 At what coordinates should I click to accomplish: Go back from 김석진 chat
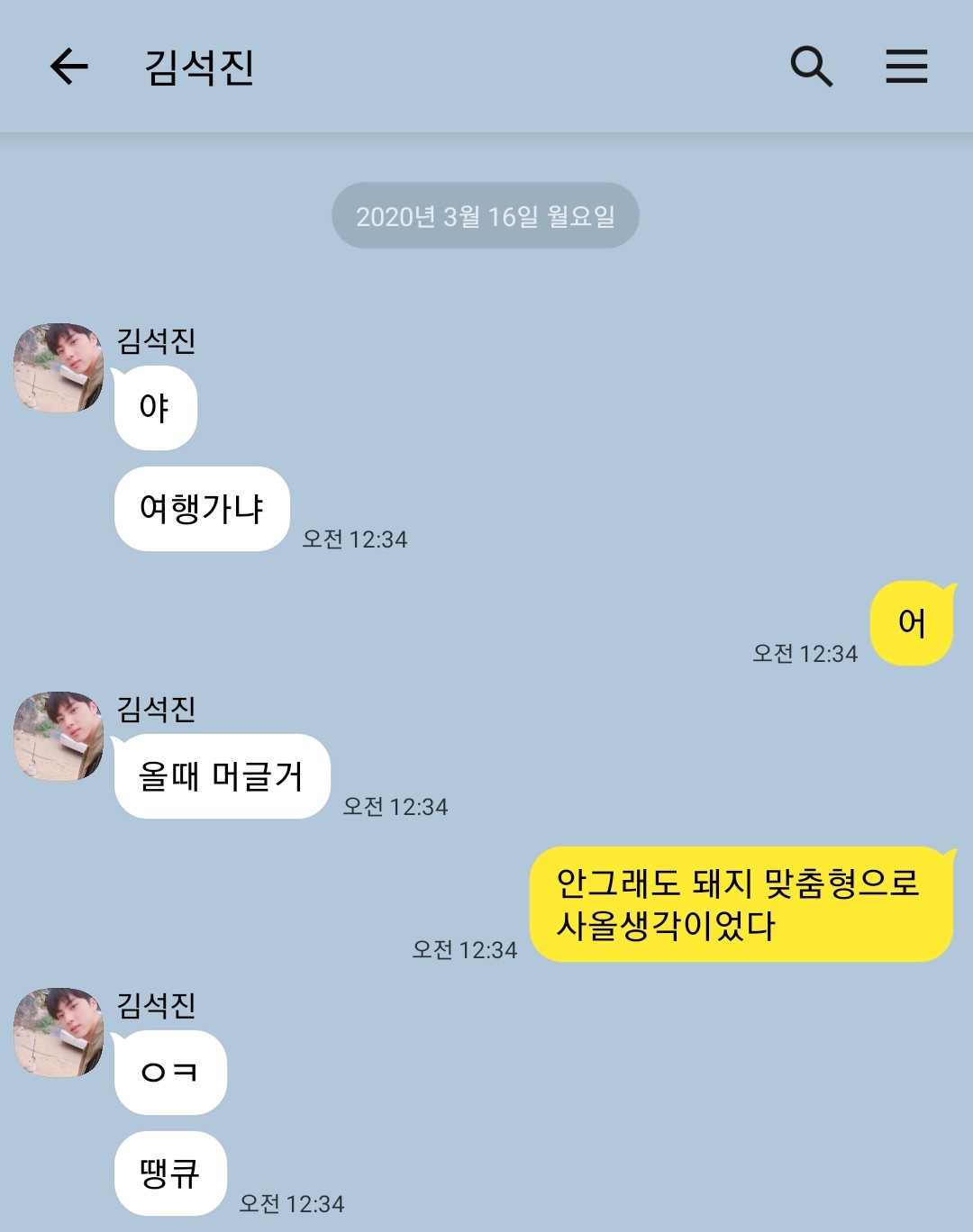[x=68, y=67]
